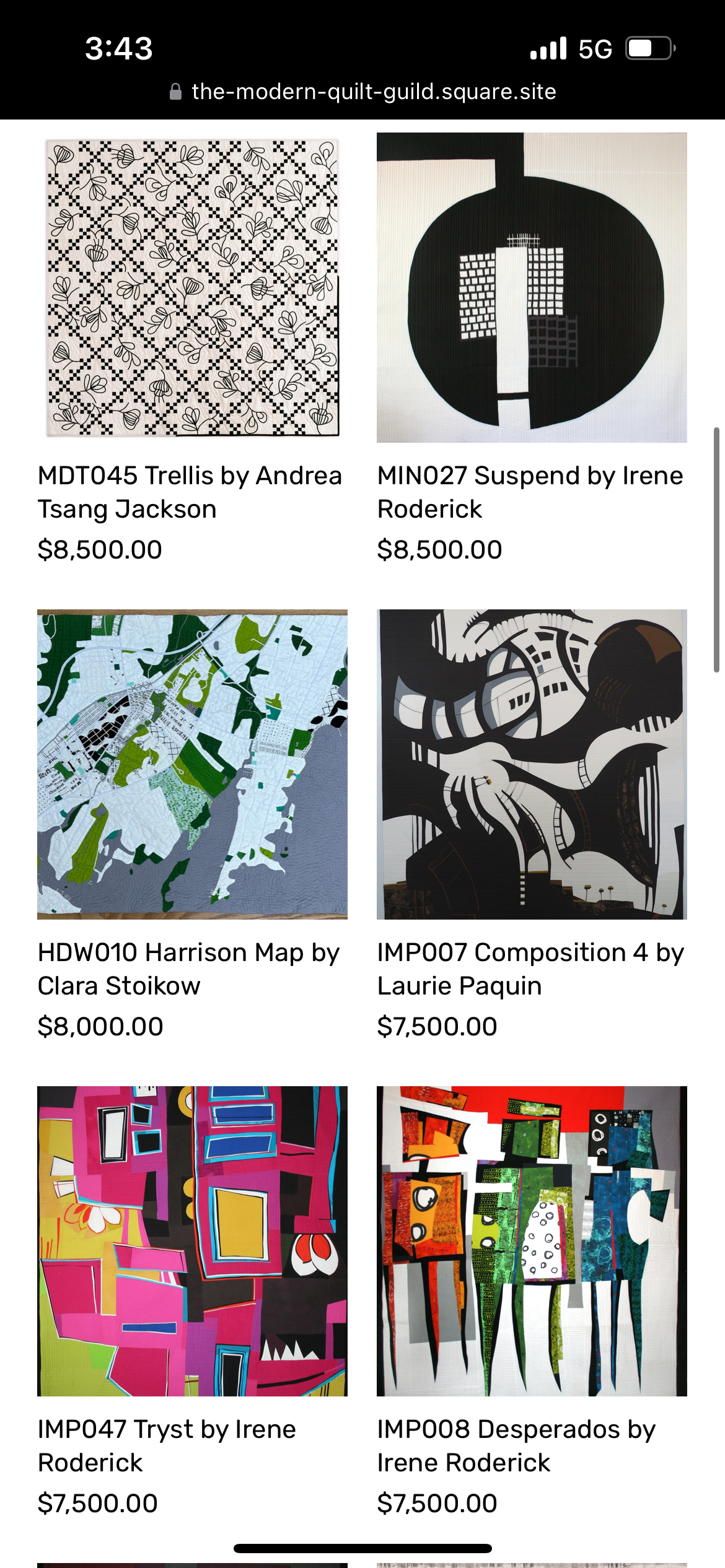View the IMP008 Desperados quilt product

(x=532, y=1241)
